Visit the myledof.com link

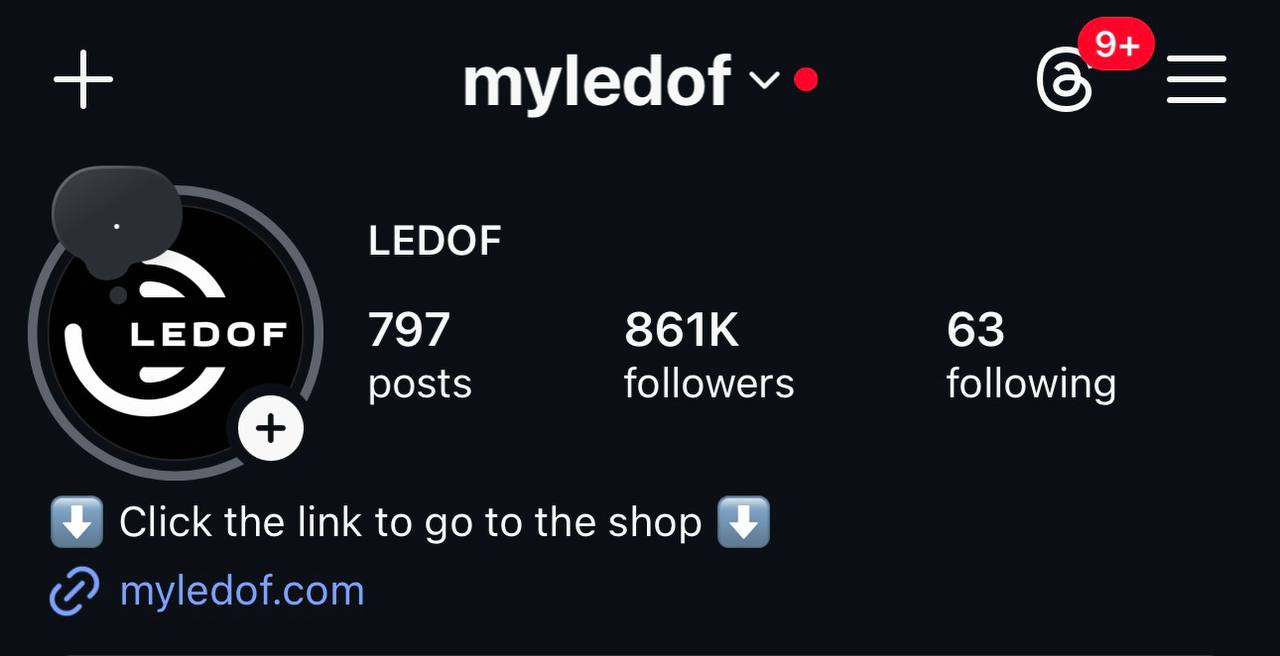pyautogui.click(x=241, y=591)
